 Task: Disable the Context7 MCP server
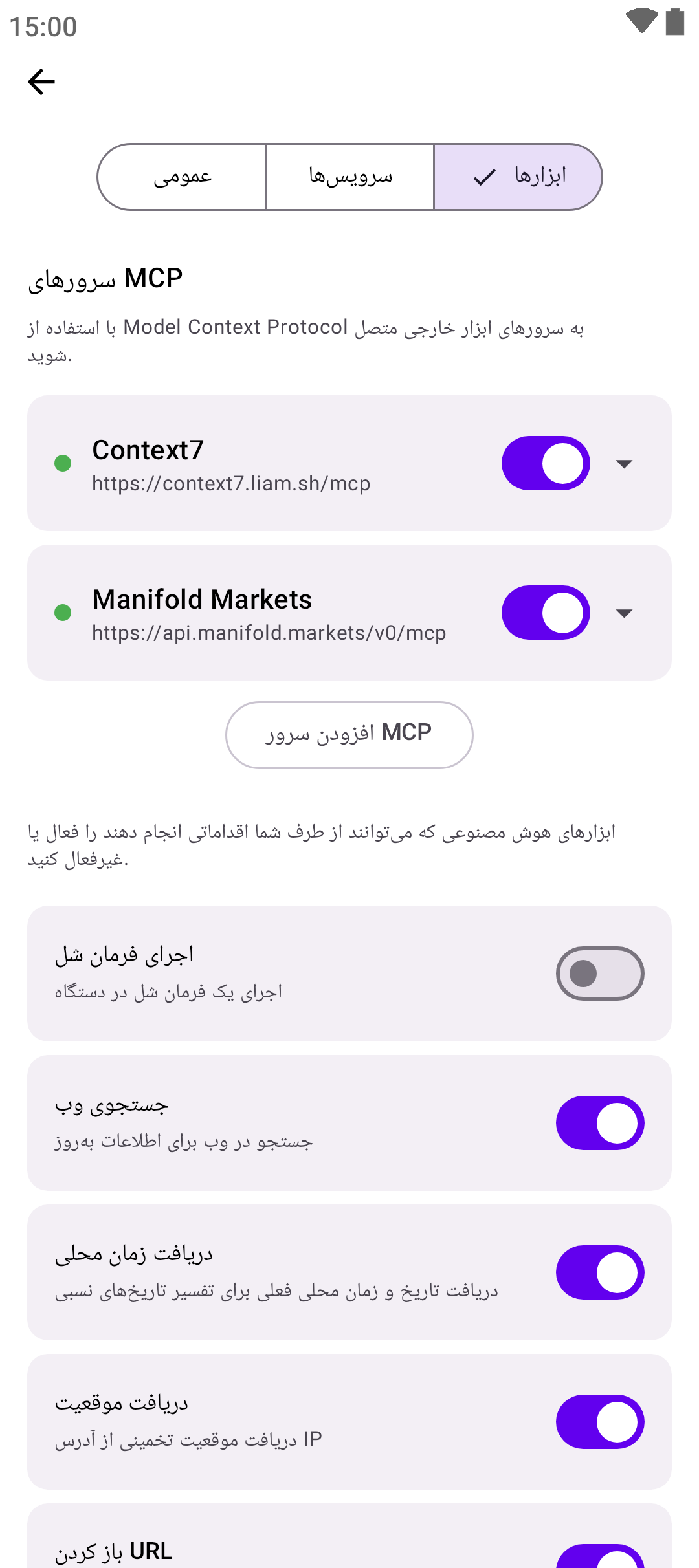(545, 463)
